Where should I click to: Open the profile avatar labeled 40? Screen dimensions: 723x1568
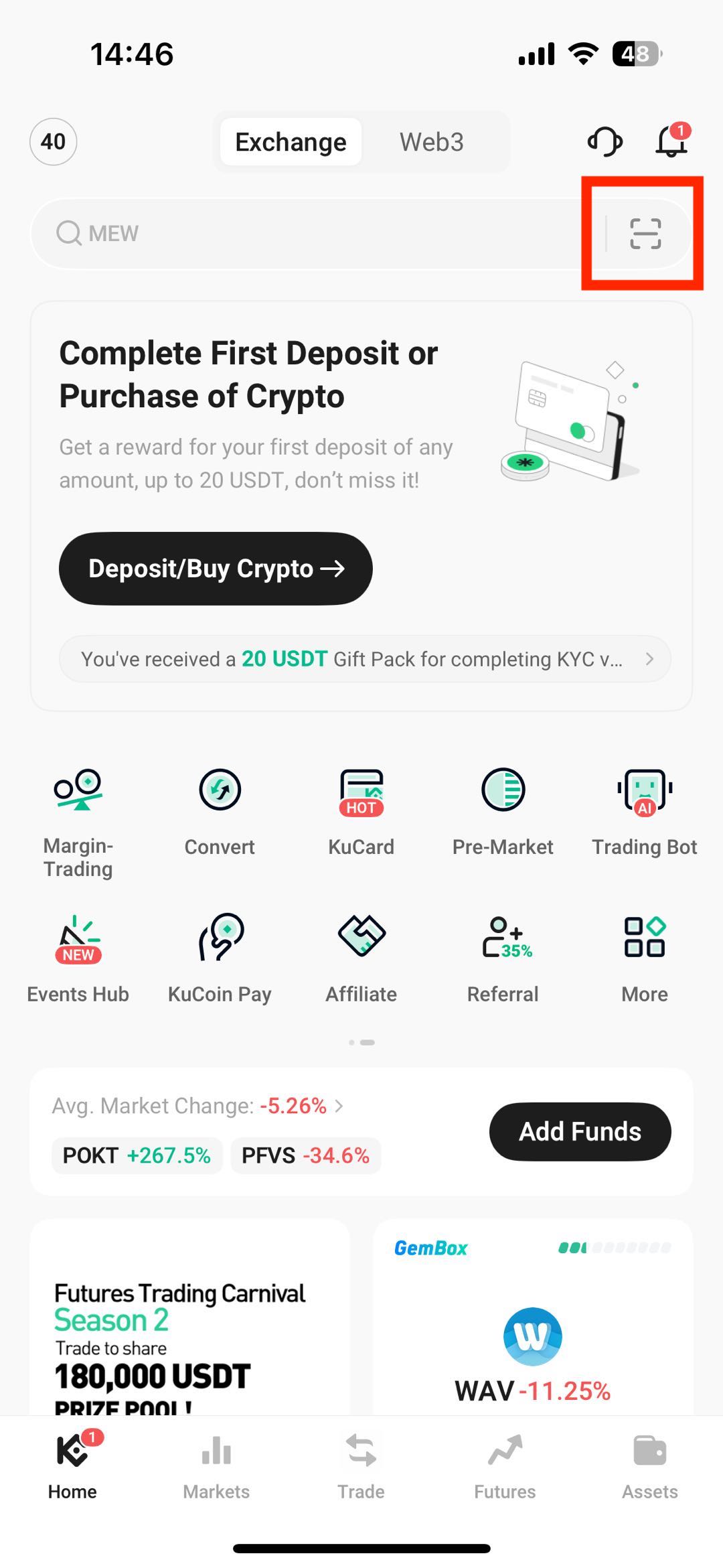point(54,141)
